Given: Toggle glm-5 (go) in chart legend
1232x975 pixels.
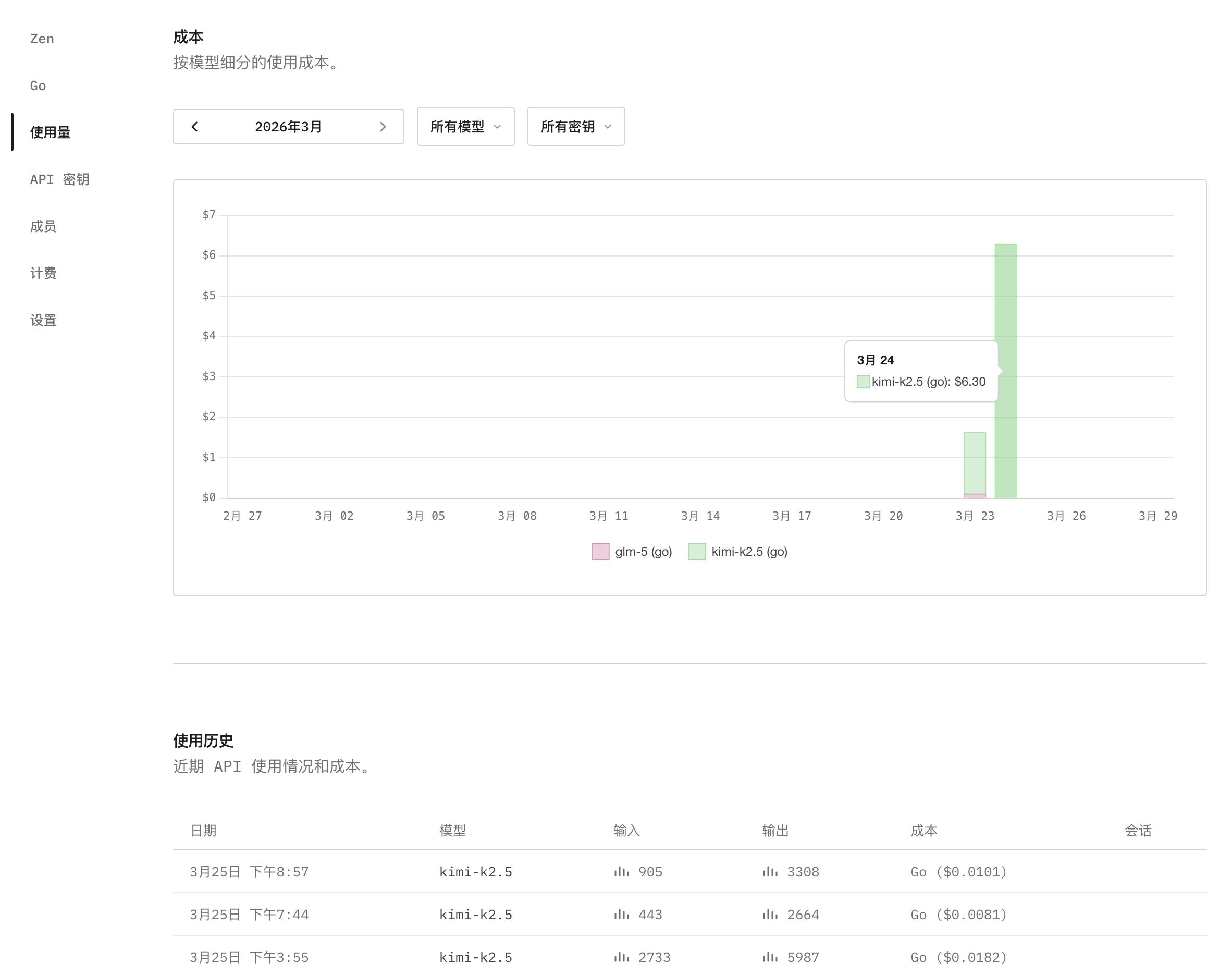Looking at the screenshot, I should point(632,552).
